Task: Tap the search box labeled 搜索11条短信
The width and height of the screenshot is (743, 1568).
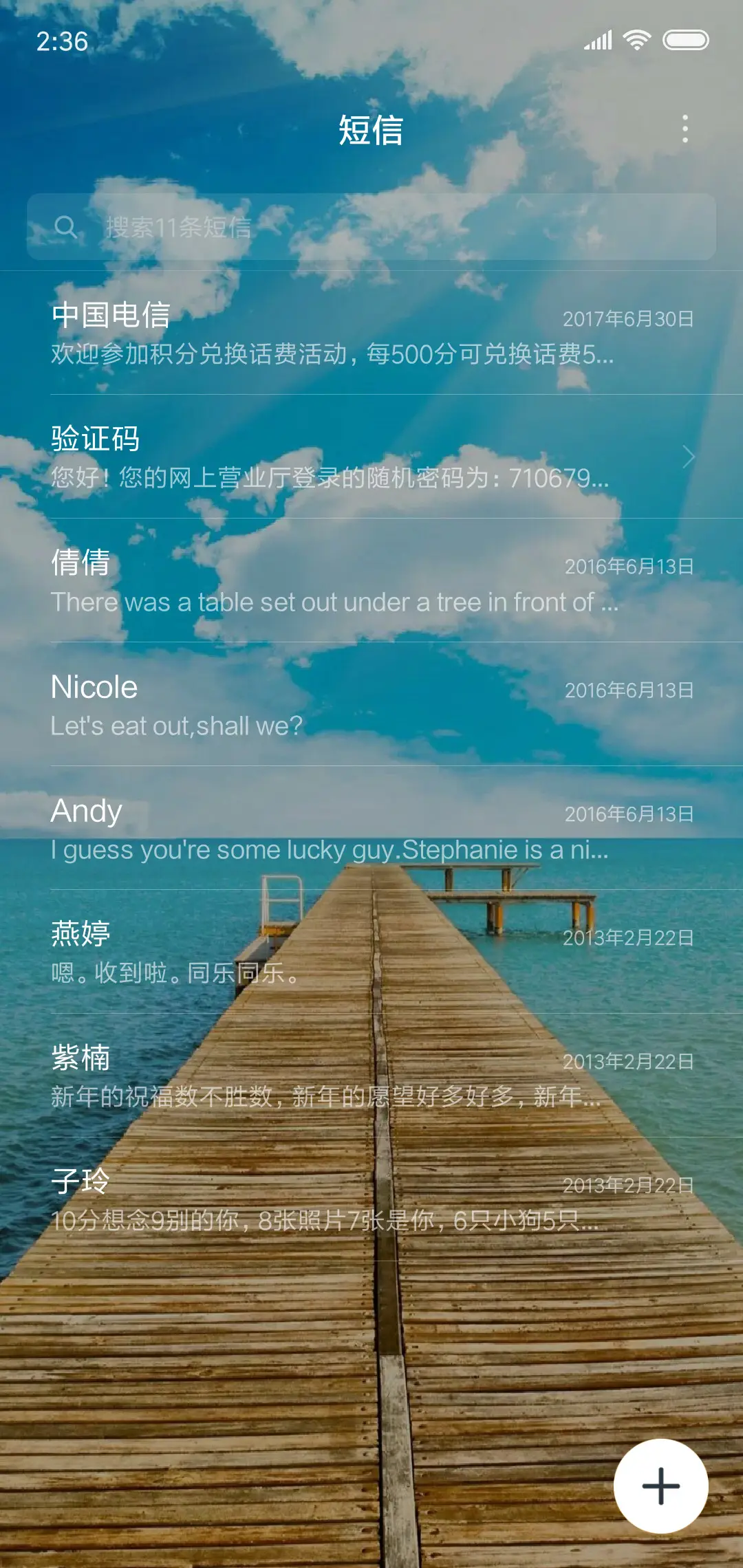Action: [371, 227]
